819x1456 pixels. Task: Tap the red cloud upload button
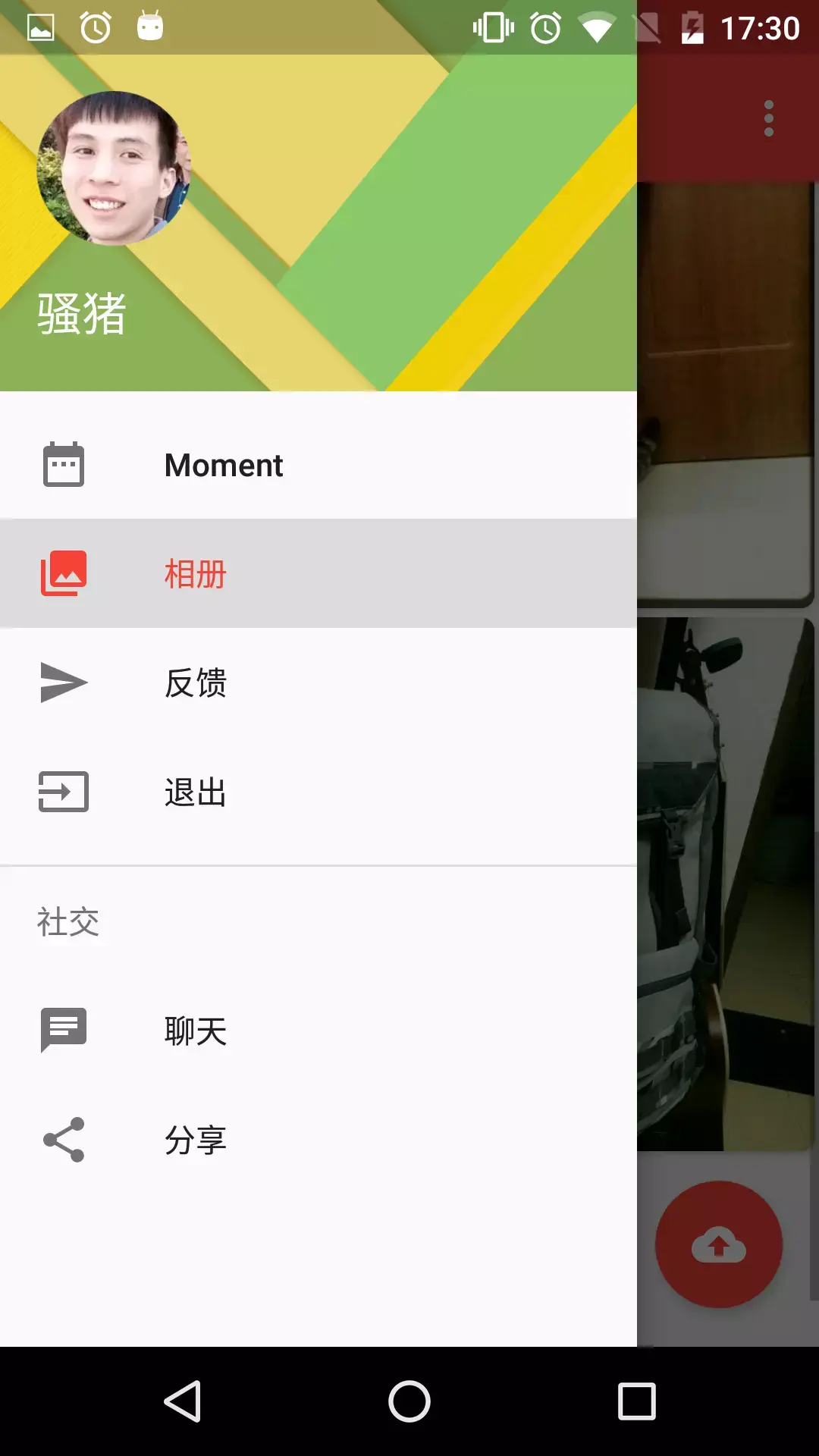pos(719,1244)
